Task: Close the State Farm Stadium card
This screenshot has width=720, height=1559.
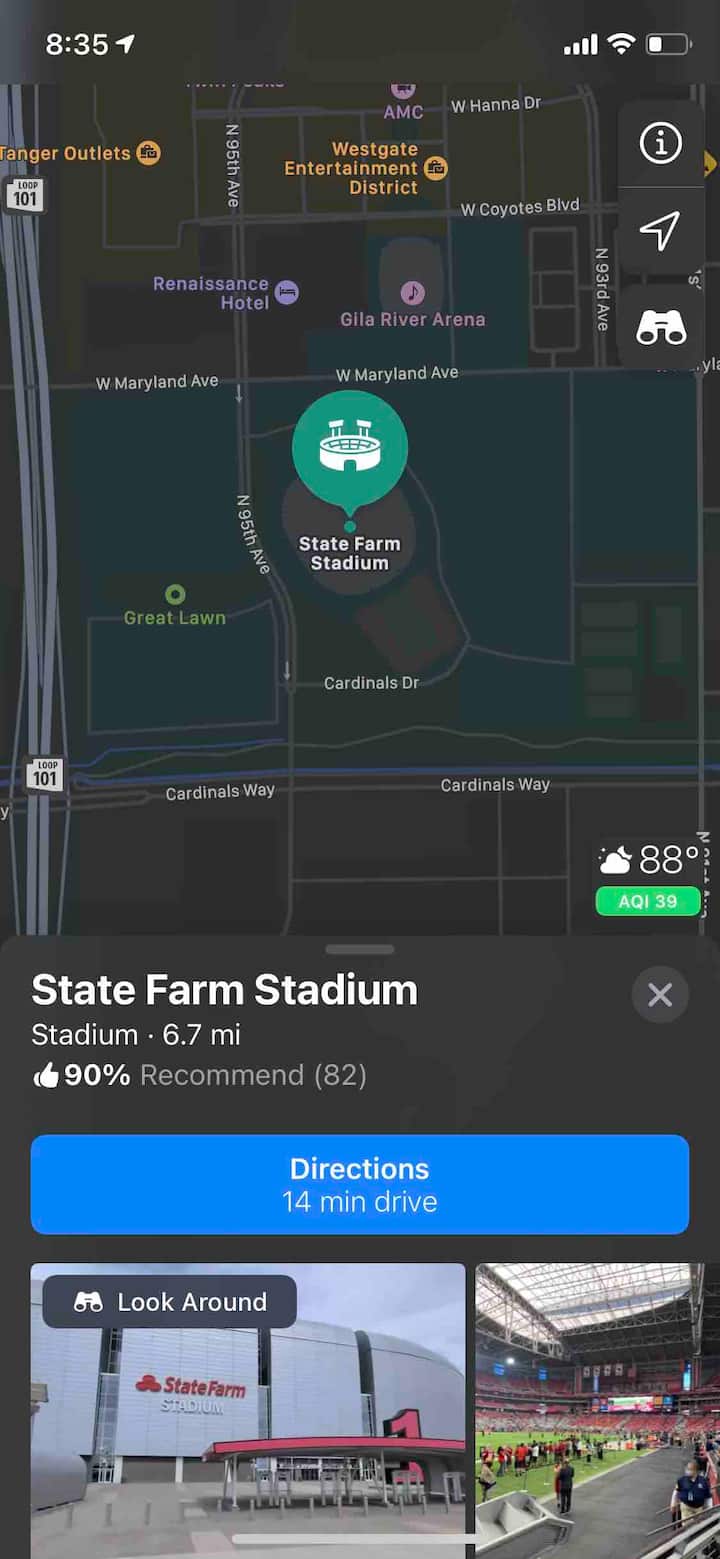Action: [x=660, y=994]
